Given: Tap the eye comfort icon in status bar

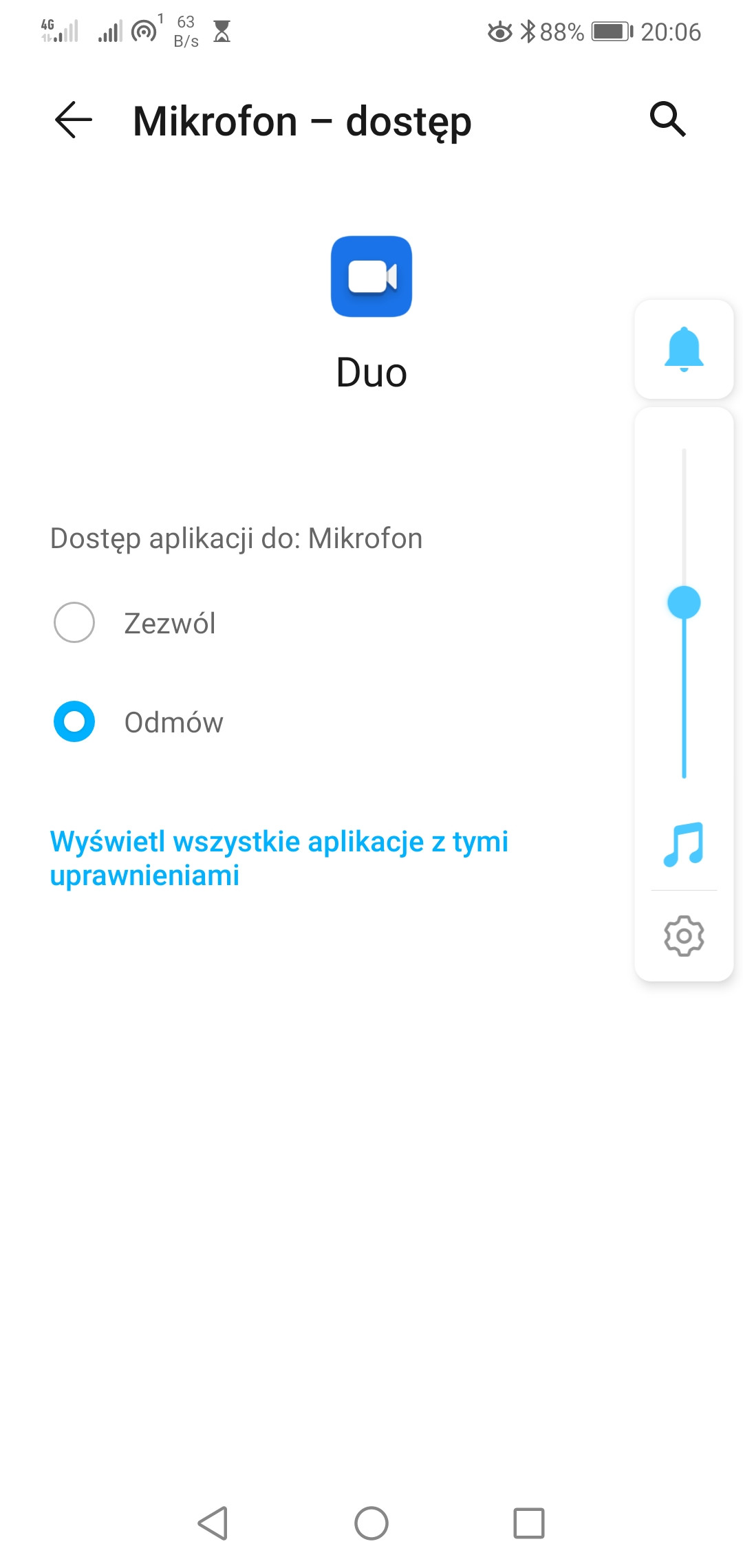Looking at the screenshot, I should pyautogui.click(x=500, y=30).
